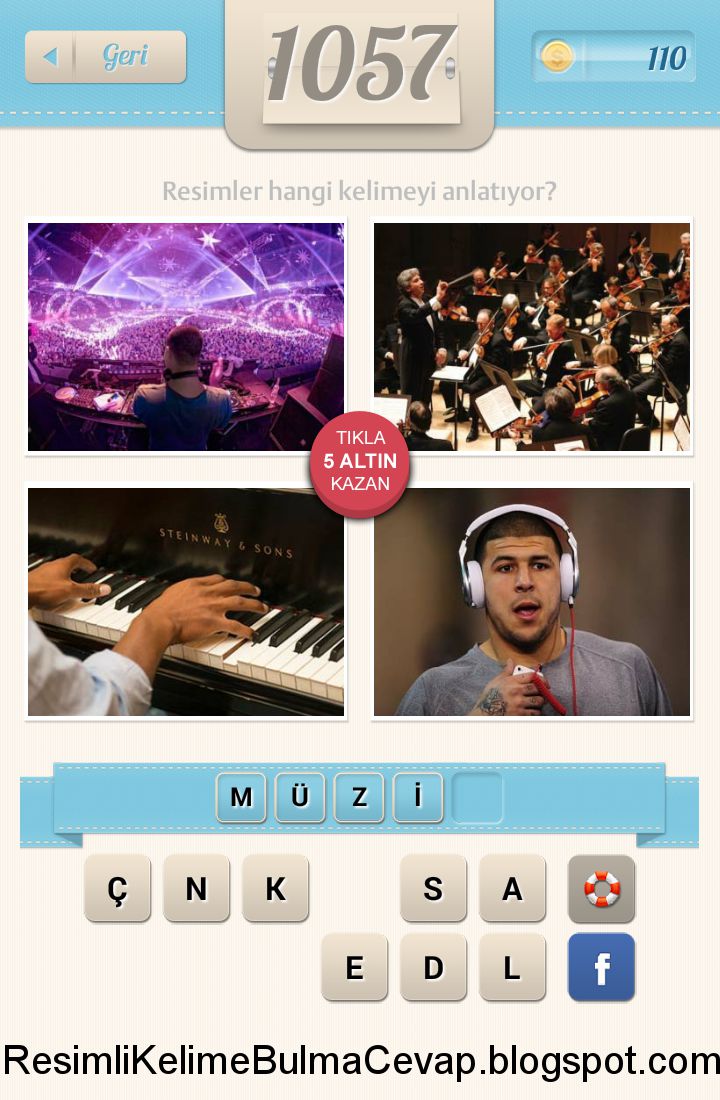Choose the letter K tile

[275, 888]
